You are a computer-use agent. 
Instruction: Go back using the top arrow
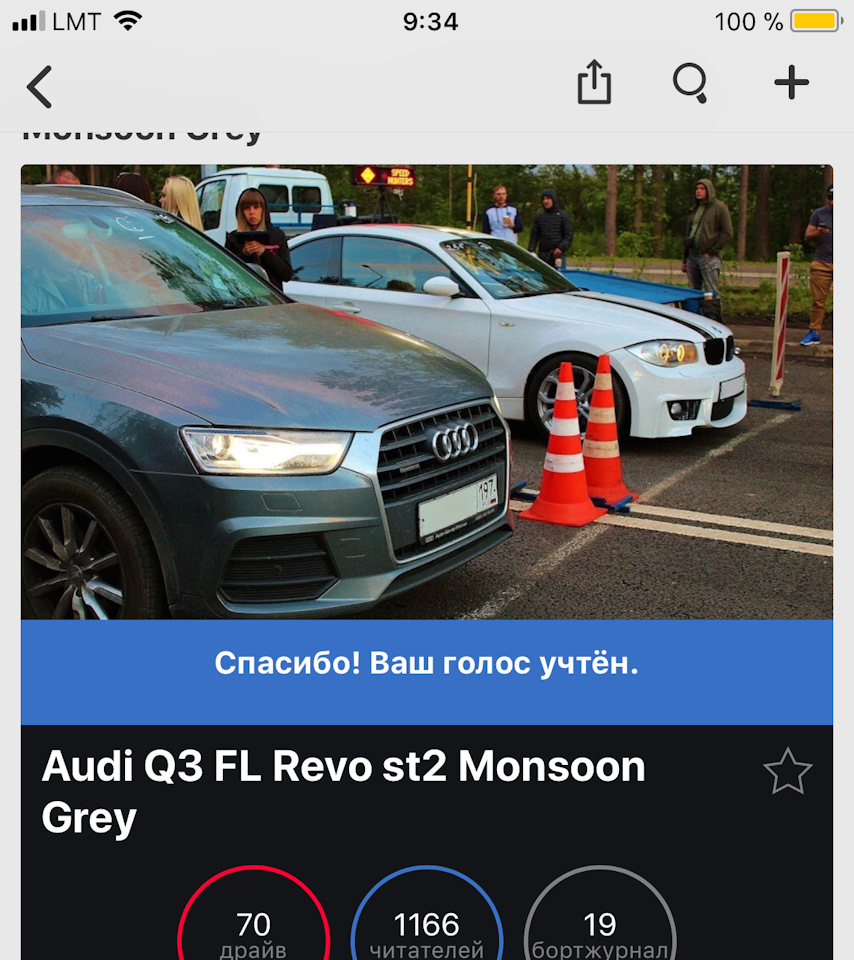click(40, 86)
